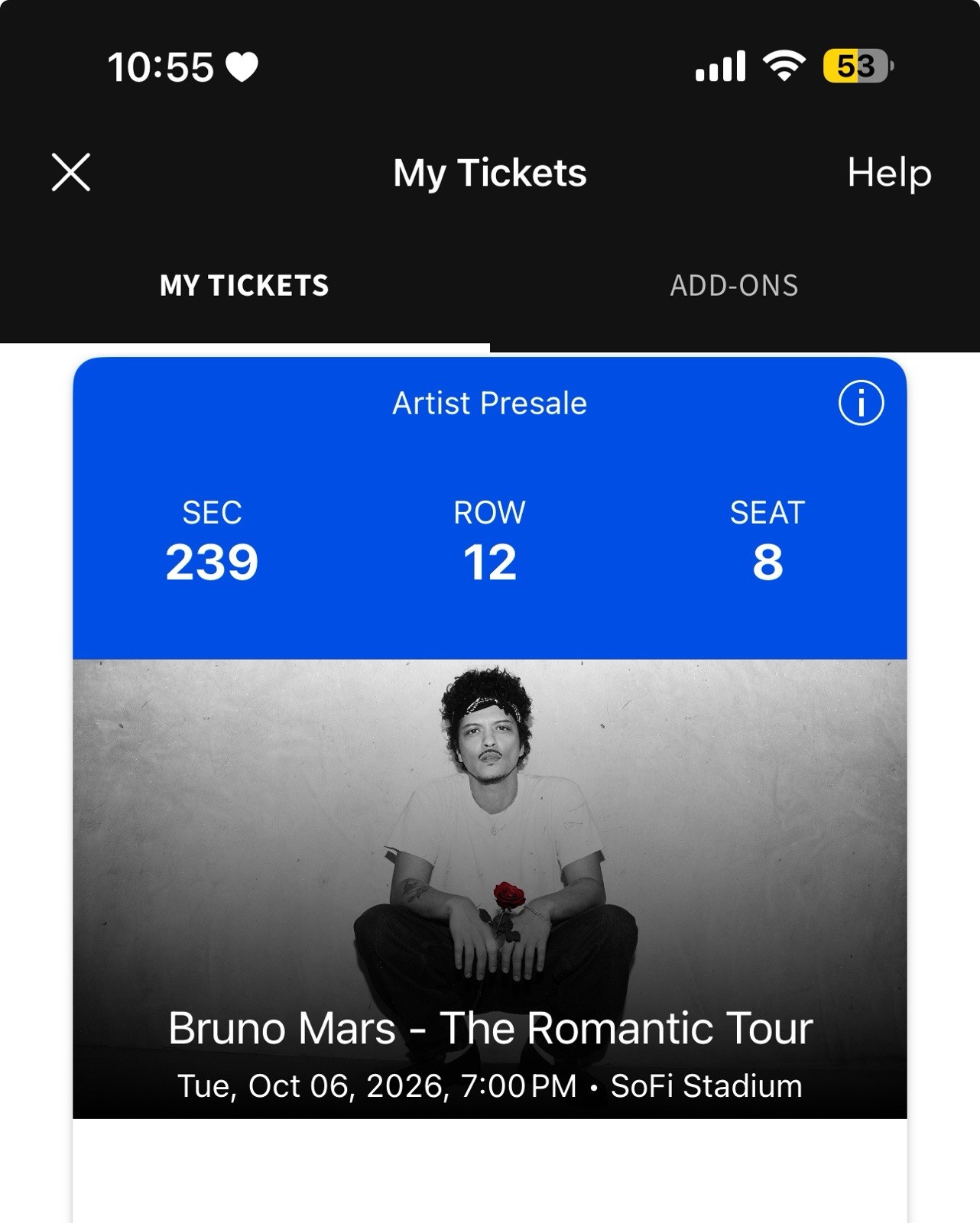
Task: Select the event title Bruno Mars - The Romantic Tour
Action: coord(490,1029)
